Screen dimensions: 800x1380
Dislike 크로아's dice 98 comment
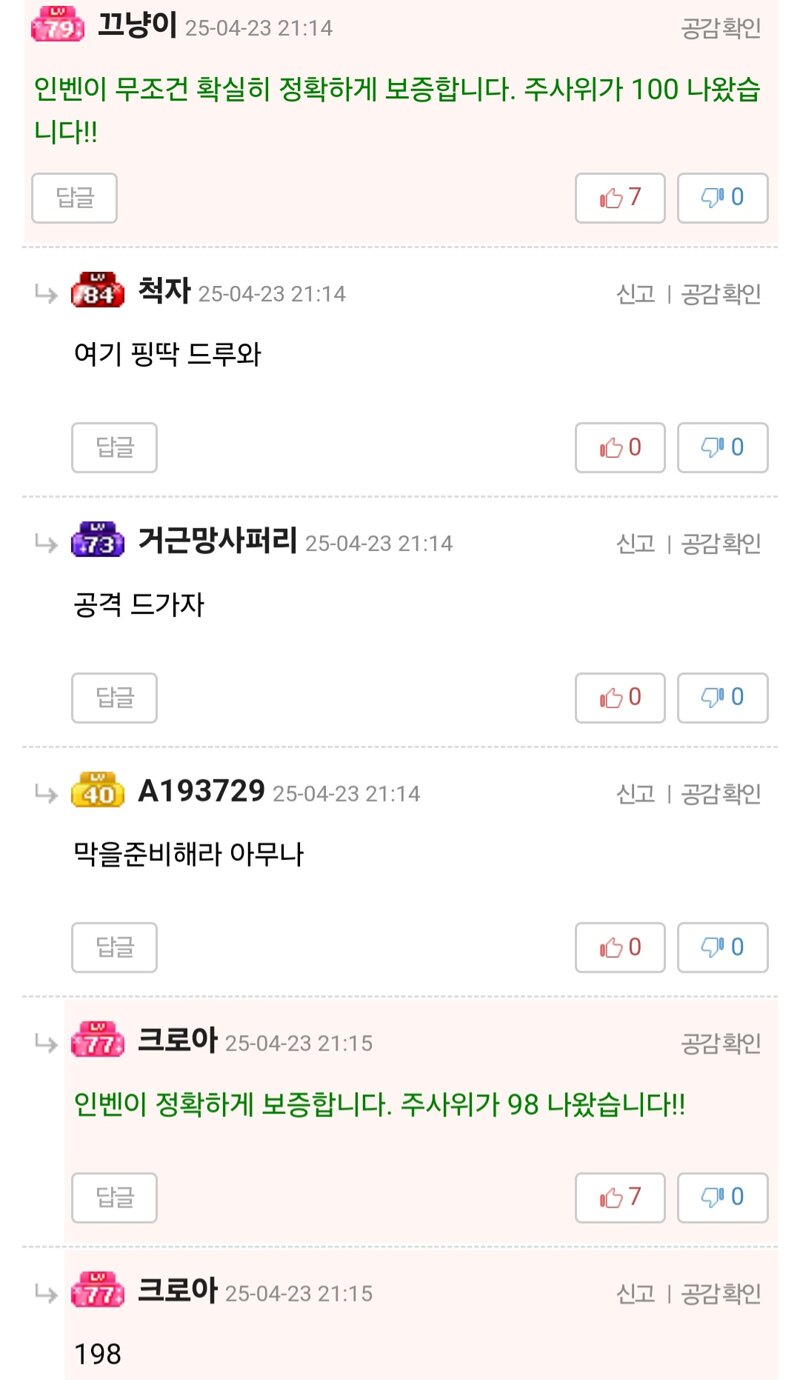pos(722,1198)
